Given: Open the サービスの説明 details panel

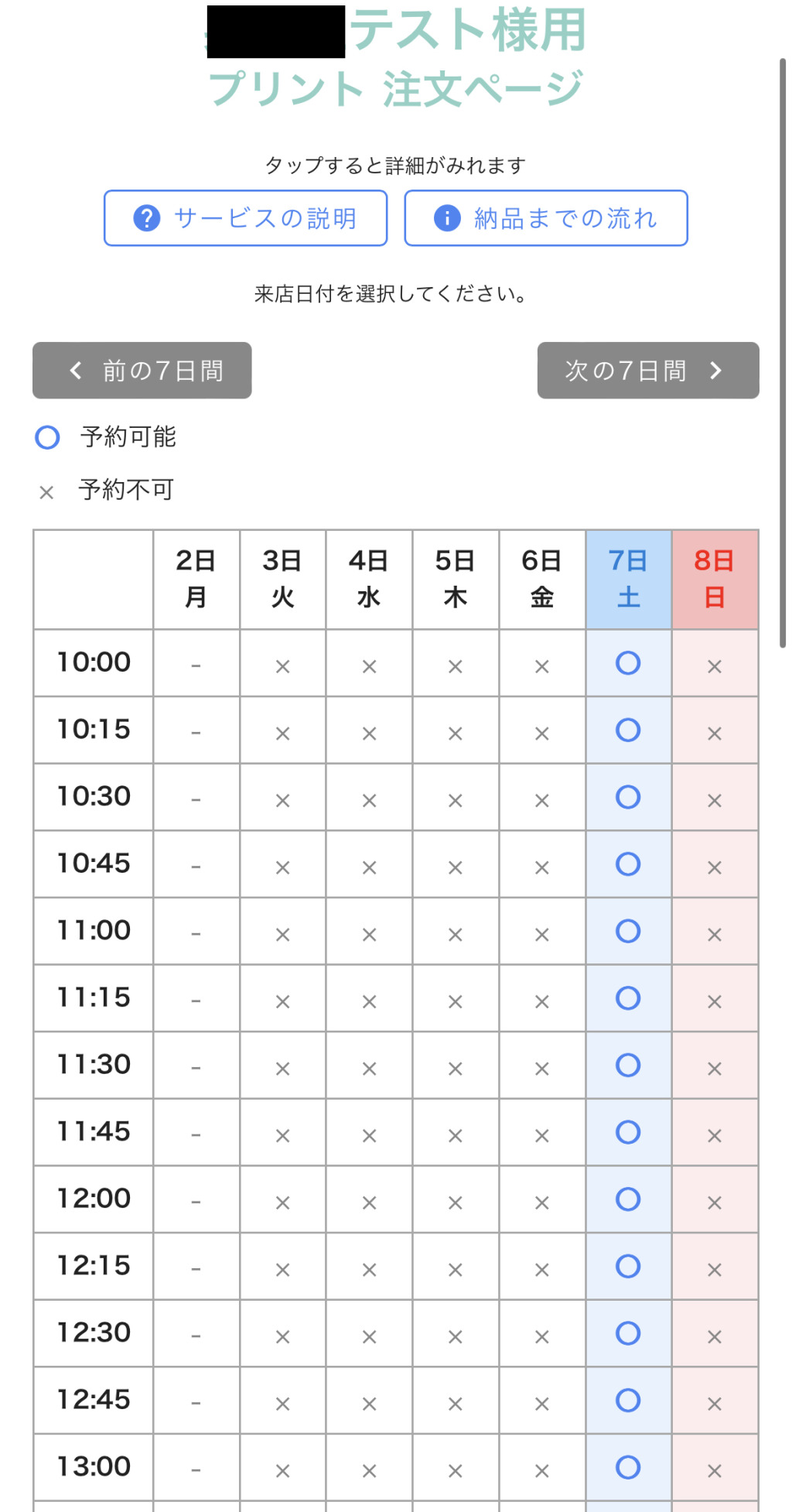Looking at the screenshot, I should coord(246,218).
